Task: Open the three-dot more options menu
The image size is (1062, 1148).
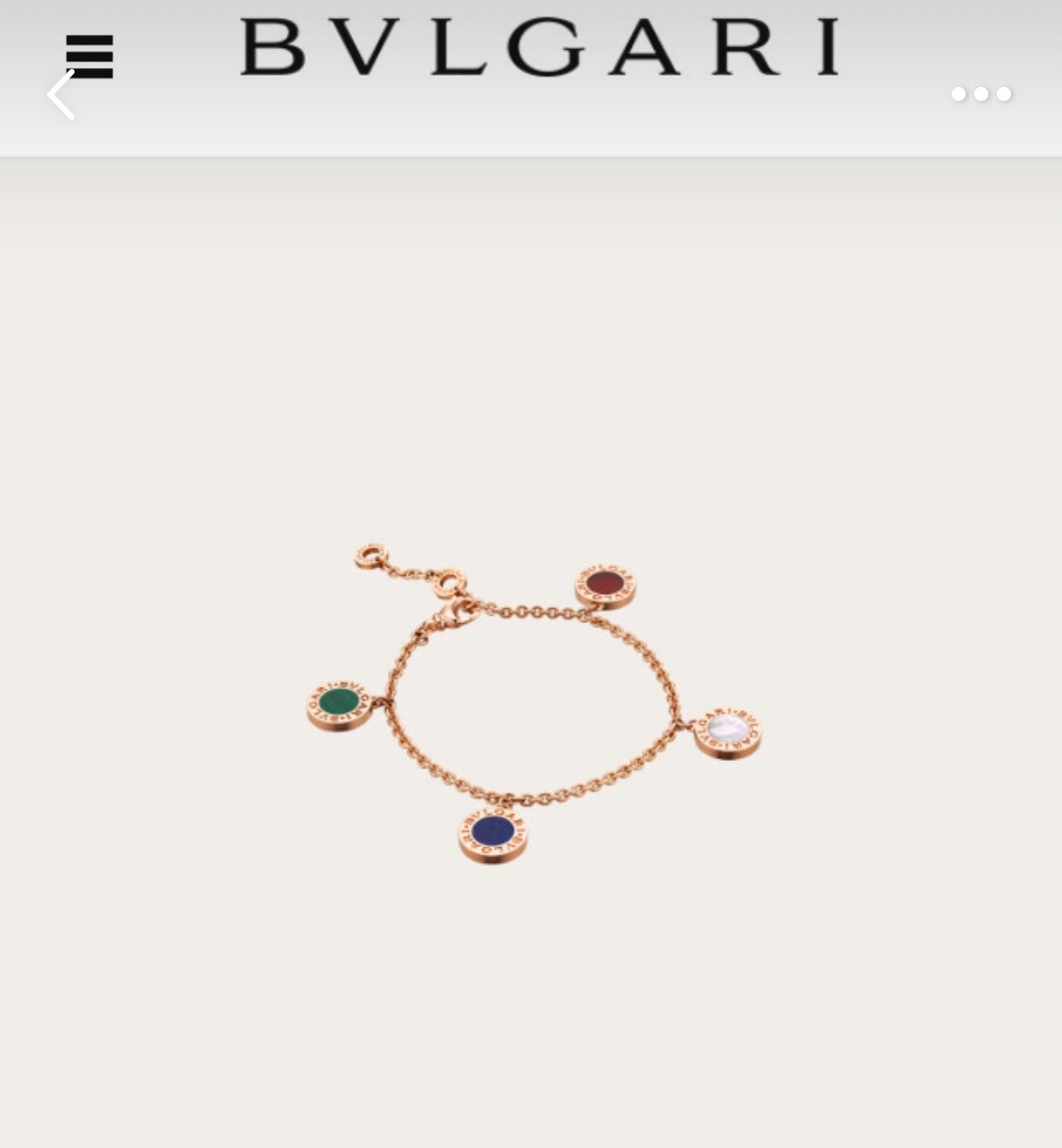Action: click(981, 94)
